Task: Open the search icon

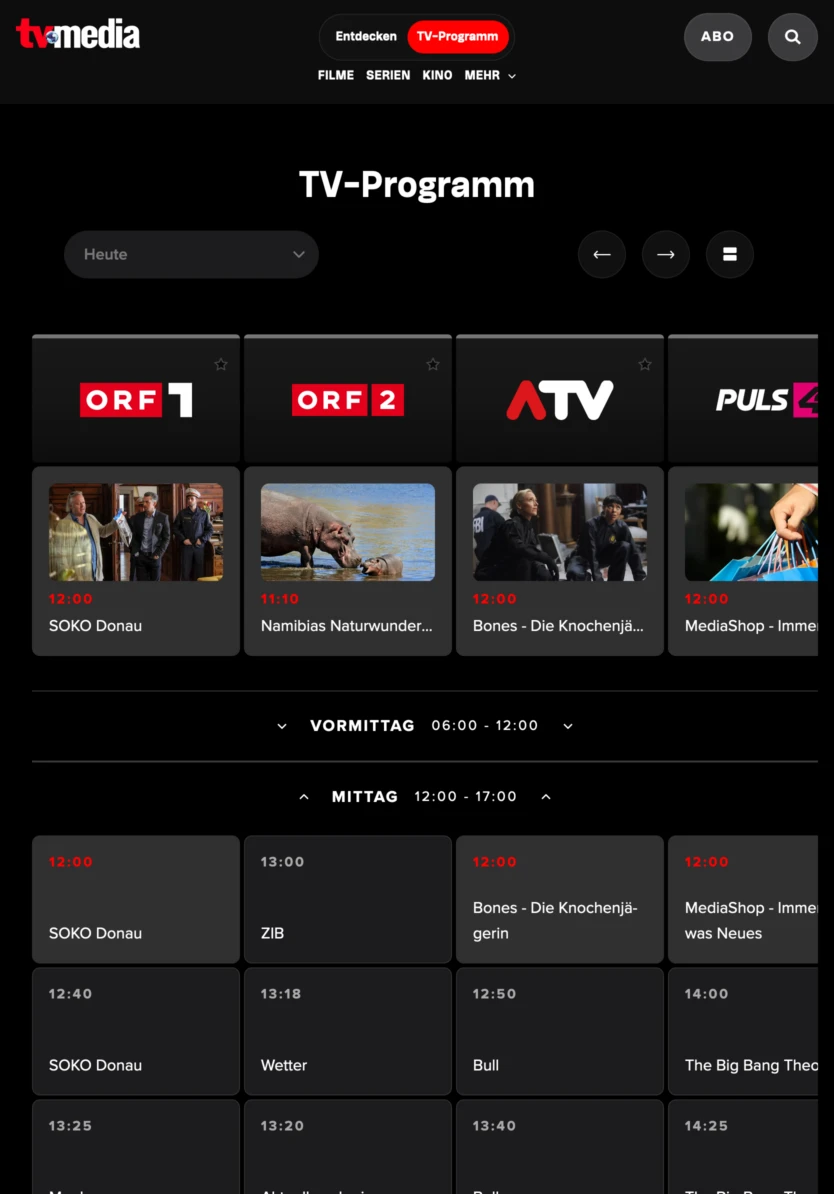Action: (x=792, y=37)
